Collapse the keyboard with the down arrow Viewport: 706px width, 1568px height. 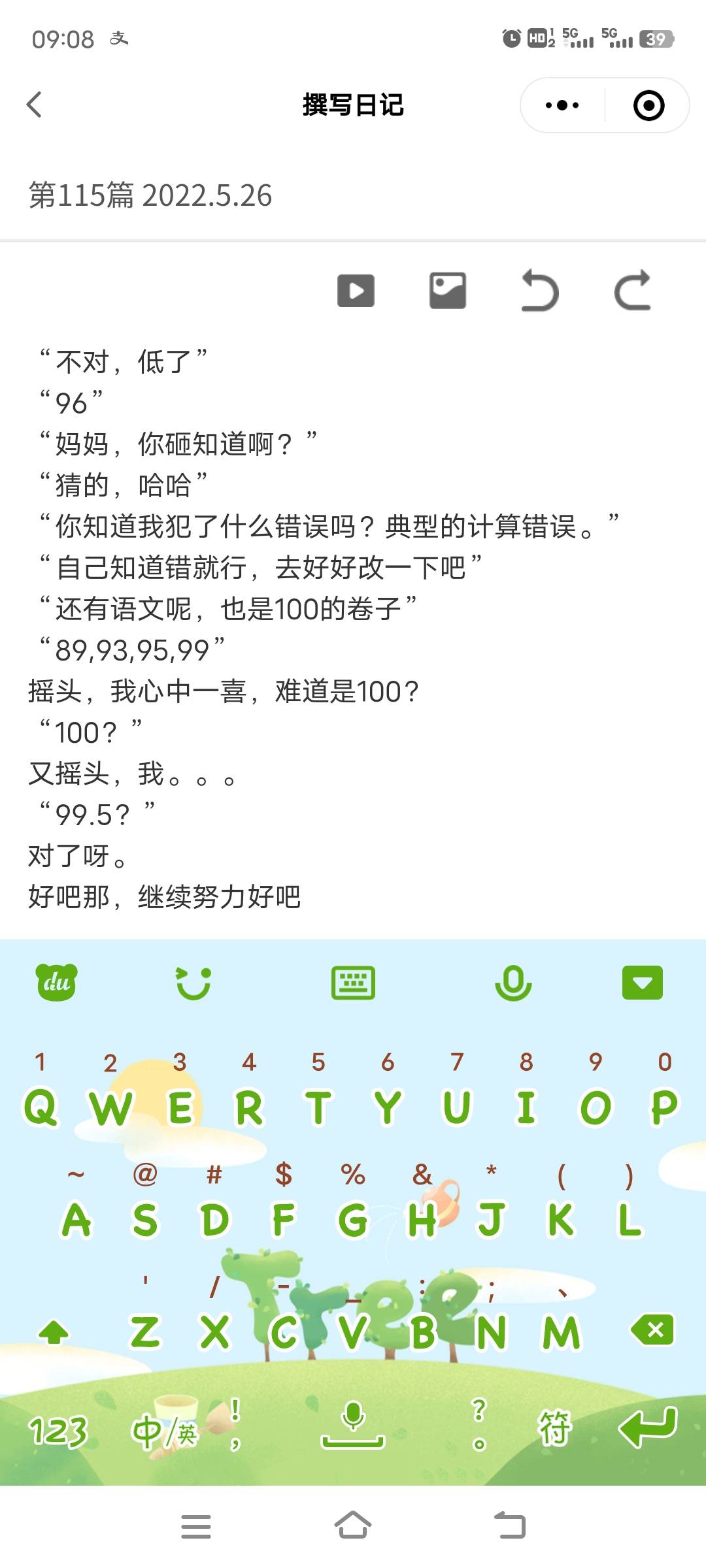(x=643, y=983)
